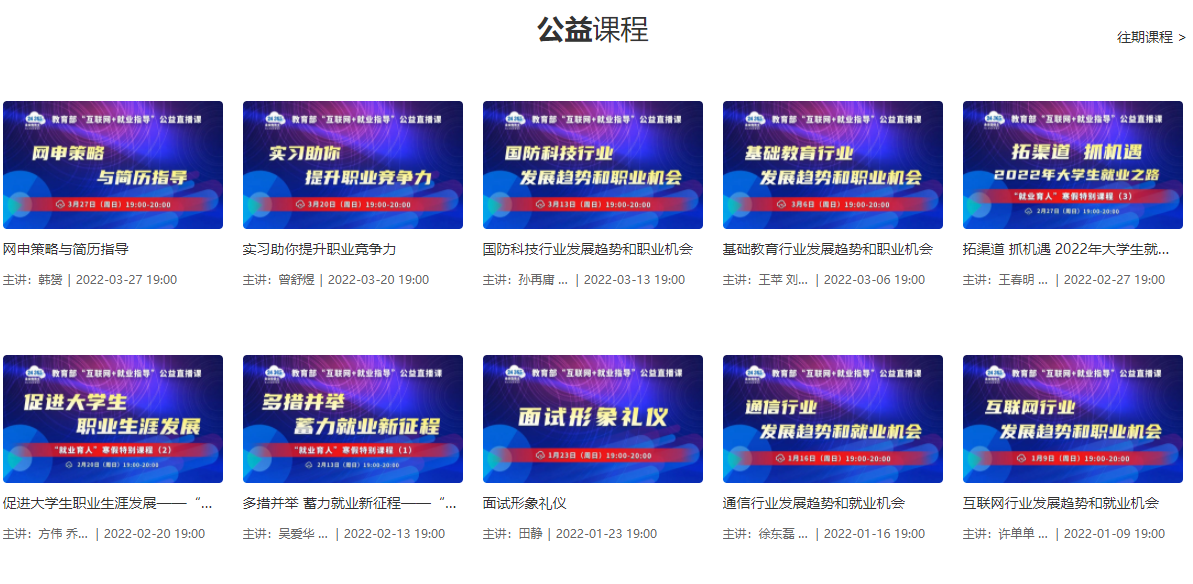Viewport: 1193px width, 584px height.
Task: Open the 互联网行业发展趋势和就业机会 course
Action: [1073, 419]
